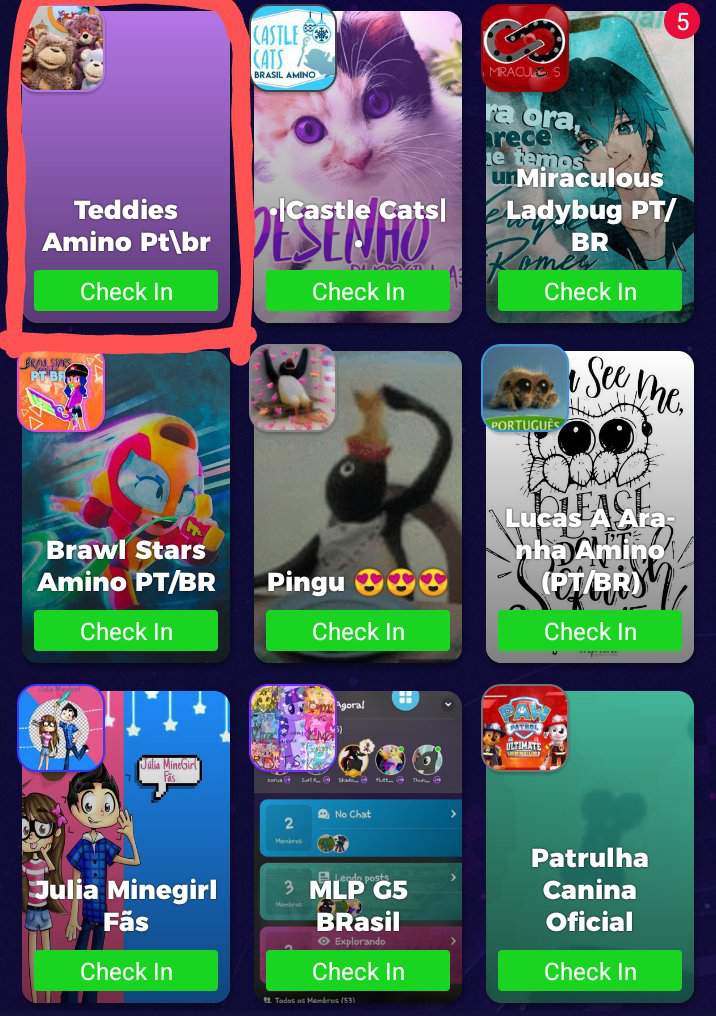The image size is (716, 1016).
Task: Open the Teddies Amino Pt\br community card
Action: tap(126, 150)
